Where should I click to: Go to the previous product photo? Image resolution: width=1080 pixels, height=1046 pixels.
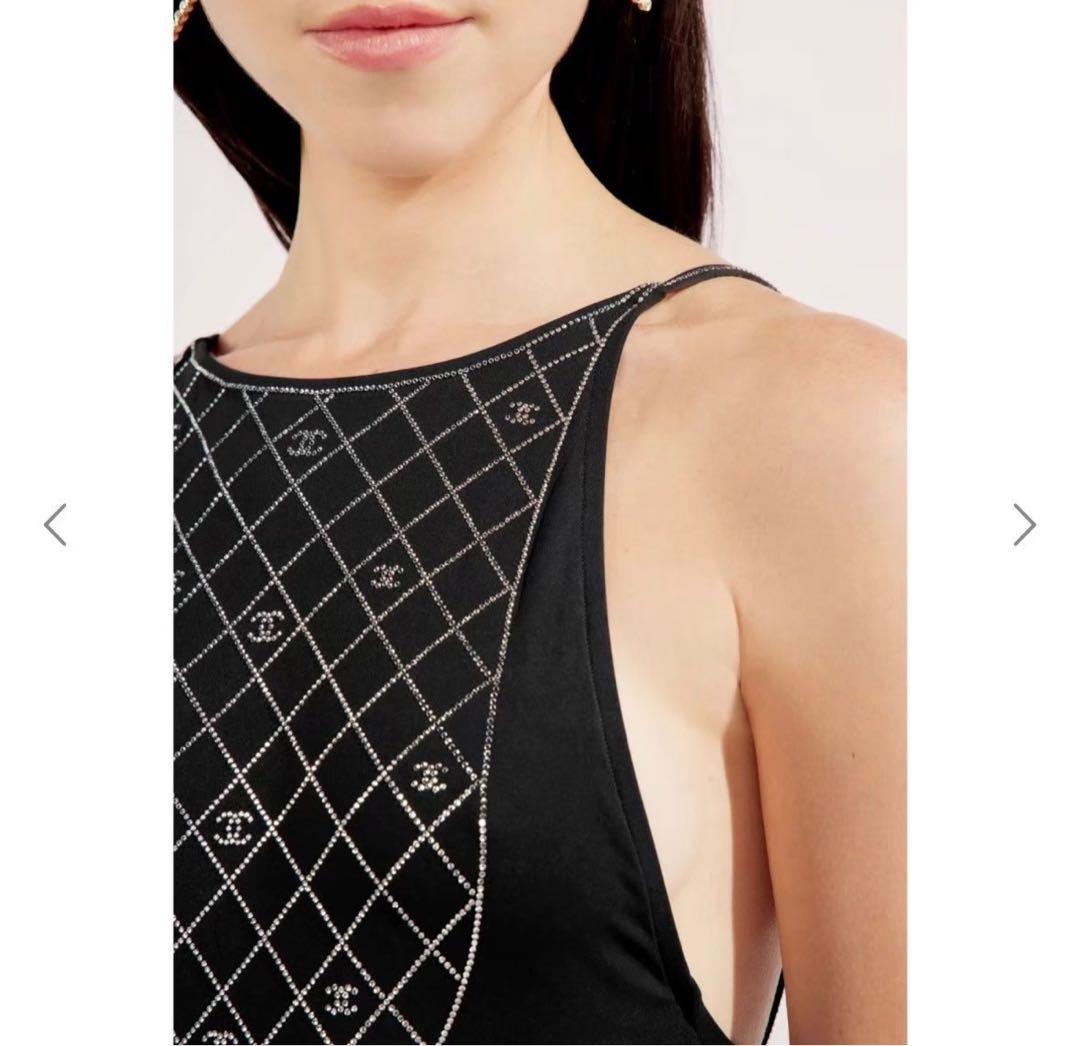55,525
